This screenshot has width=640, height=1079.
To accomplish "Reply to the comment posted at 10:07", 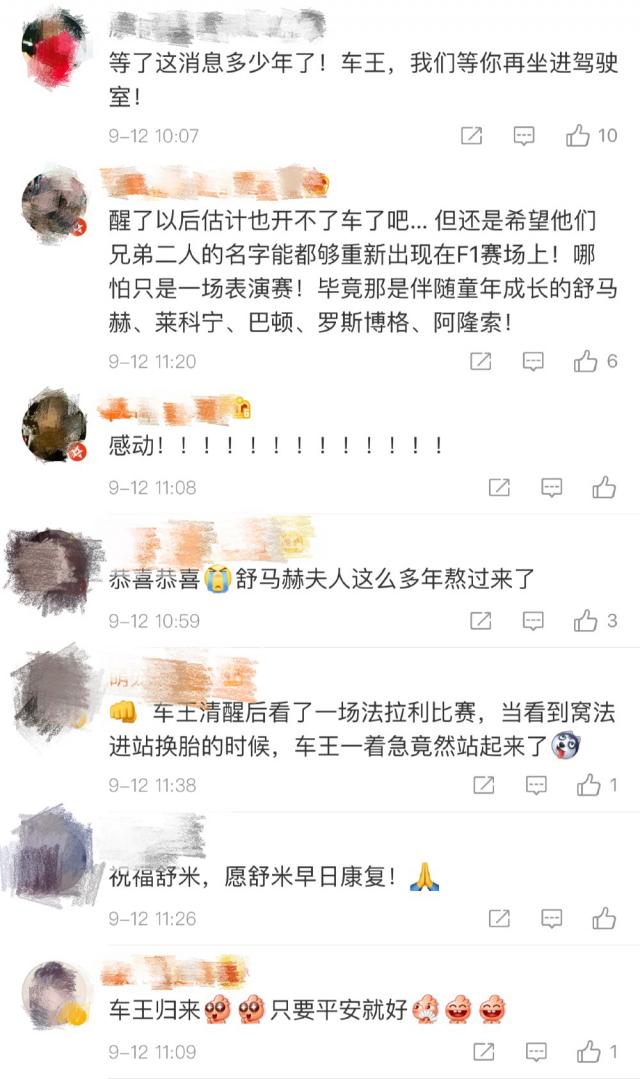I will (x=524, y=136).
